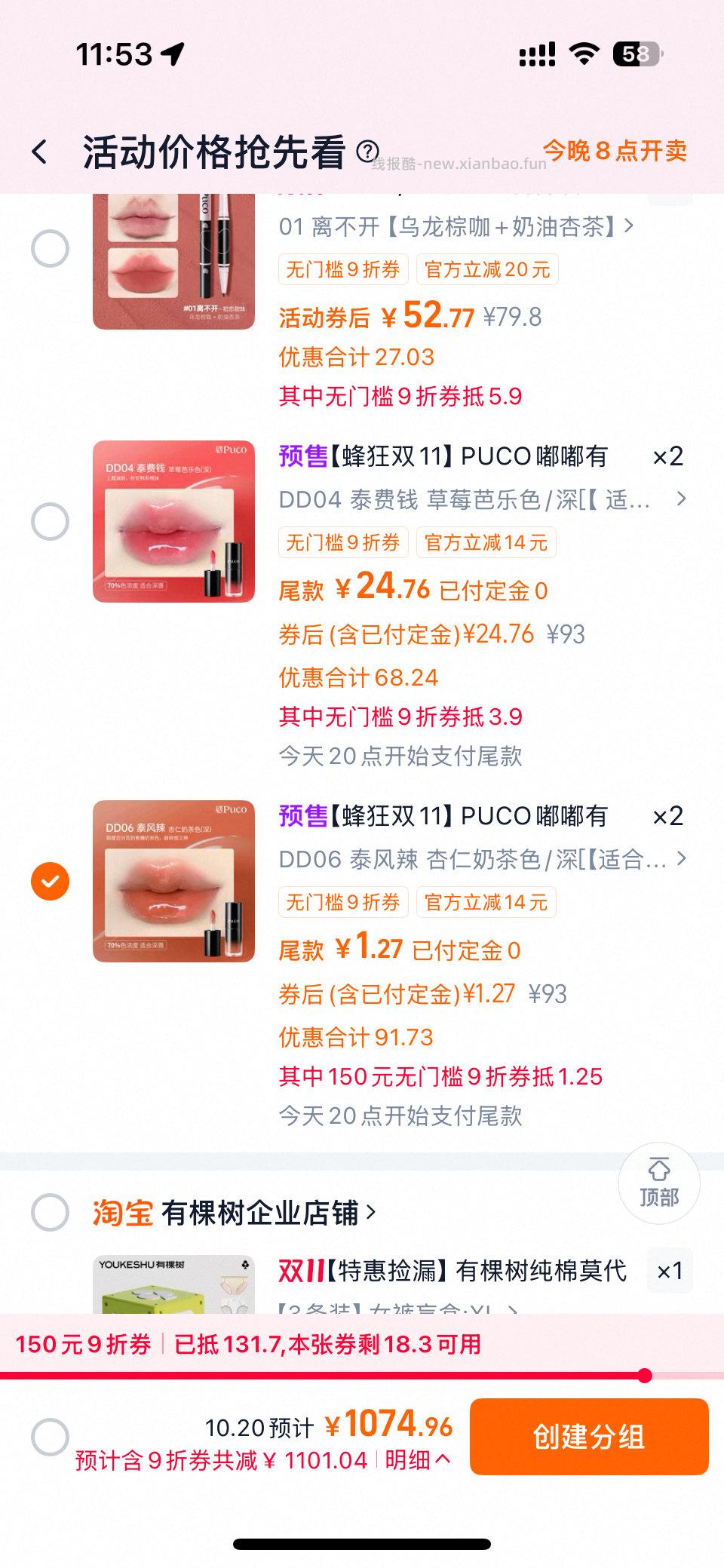Toggle the select-all circle in bottom bar
724x1568 pixels.
pos(50,1437)
